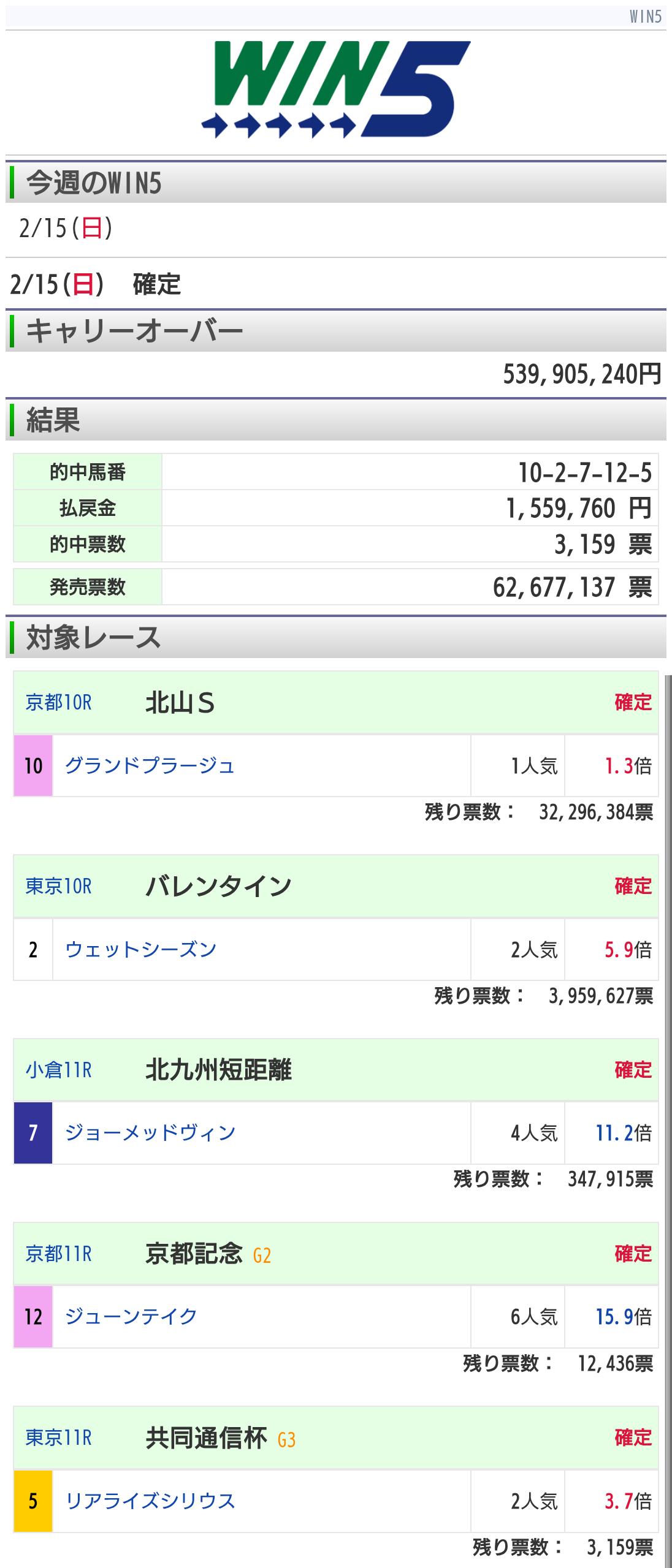Select horse ウェットシーズン

click(140, 950)
